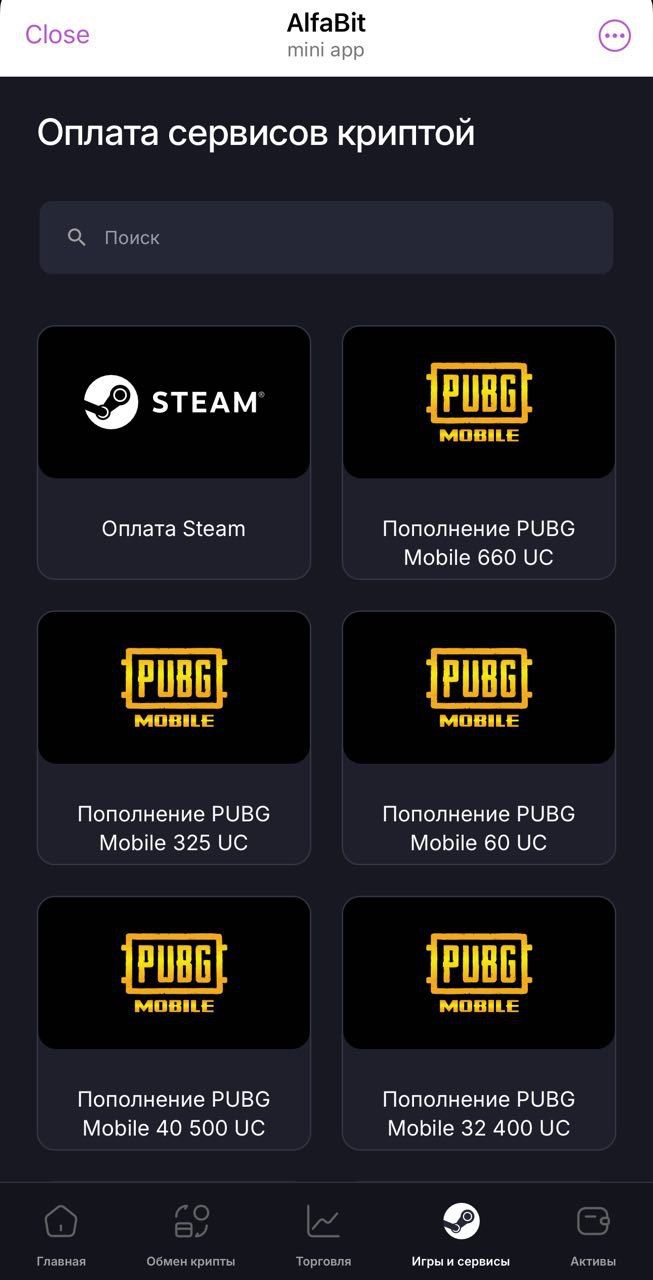Close the AlfaBit mini app
Viewport: 653px width, 1280px height.
[57, 34]
